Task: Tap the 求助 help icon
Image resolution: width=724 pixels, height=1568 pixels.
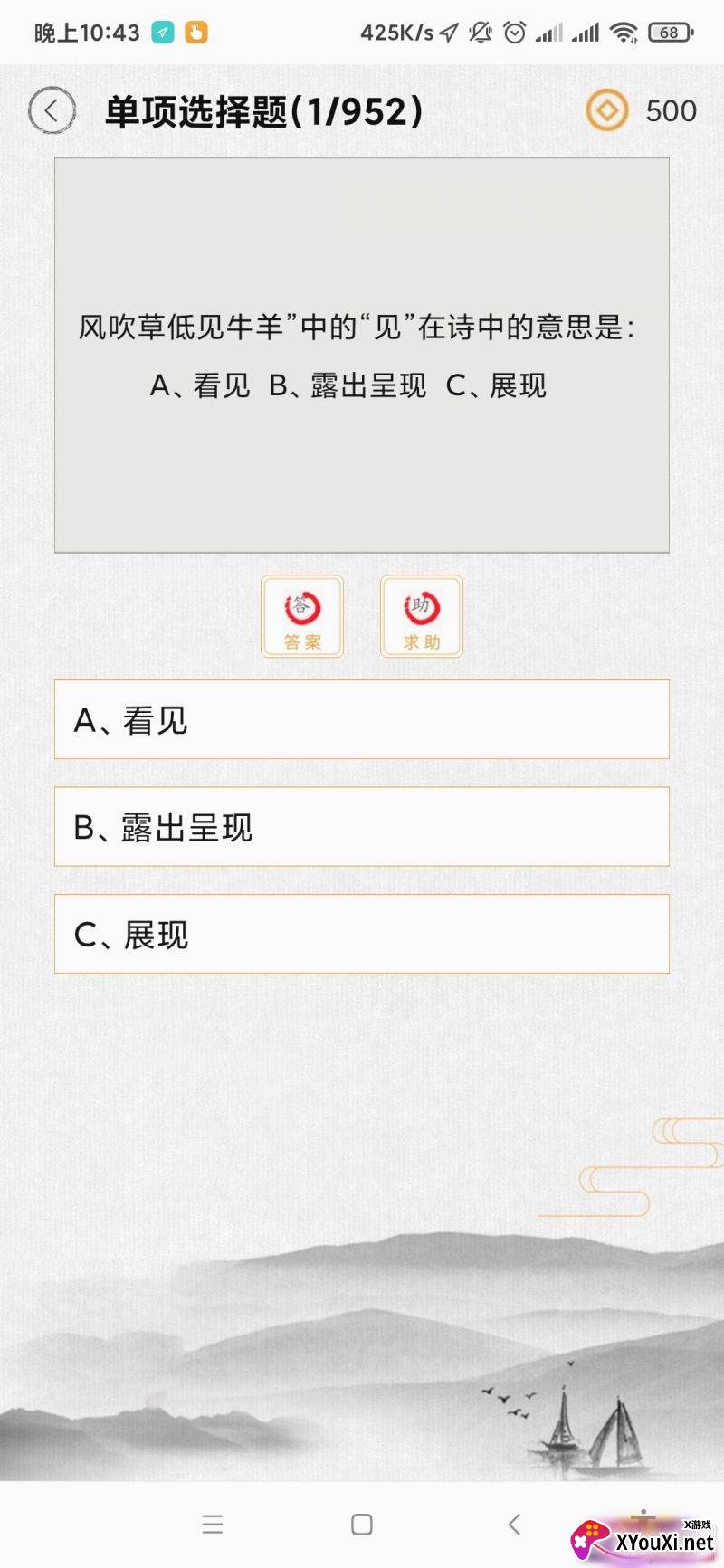Action: (x=421, y=616)
